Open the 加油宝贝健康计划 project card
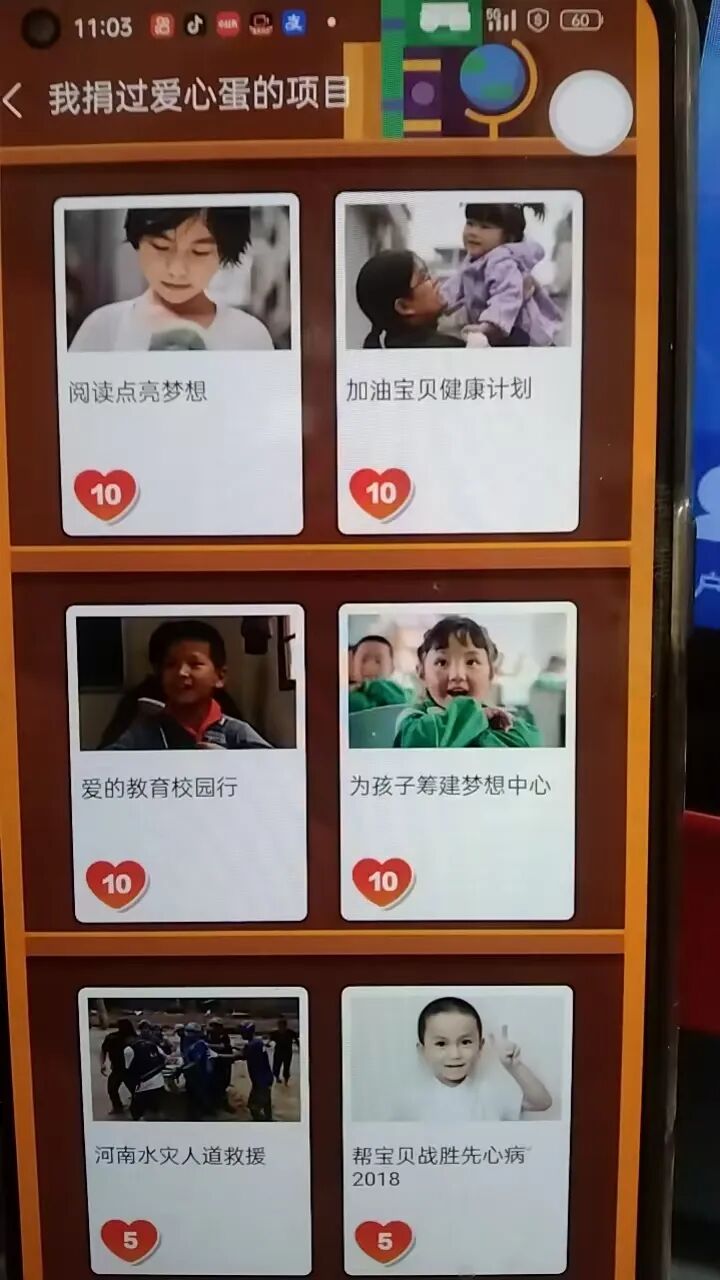Viewport: 720px width, 1280px height. click(x=458, y=362)
